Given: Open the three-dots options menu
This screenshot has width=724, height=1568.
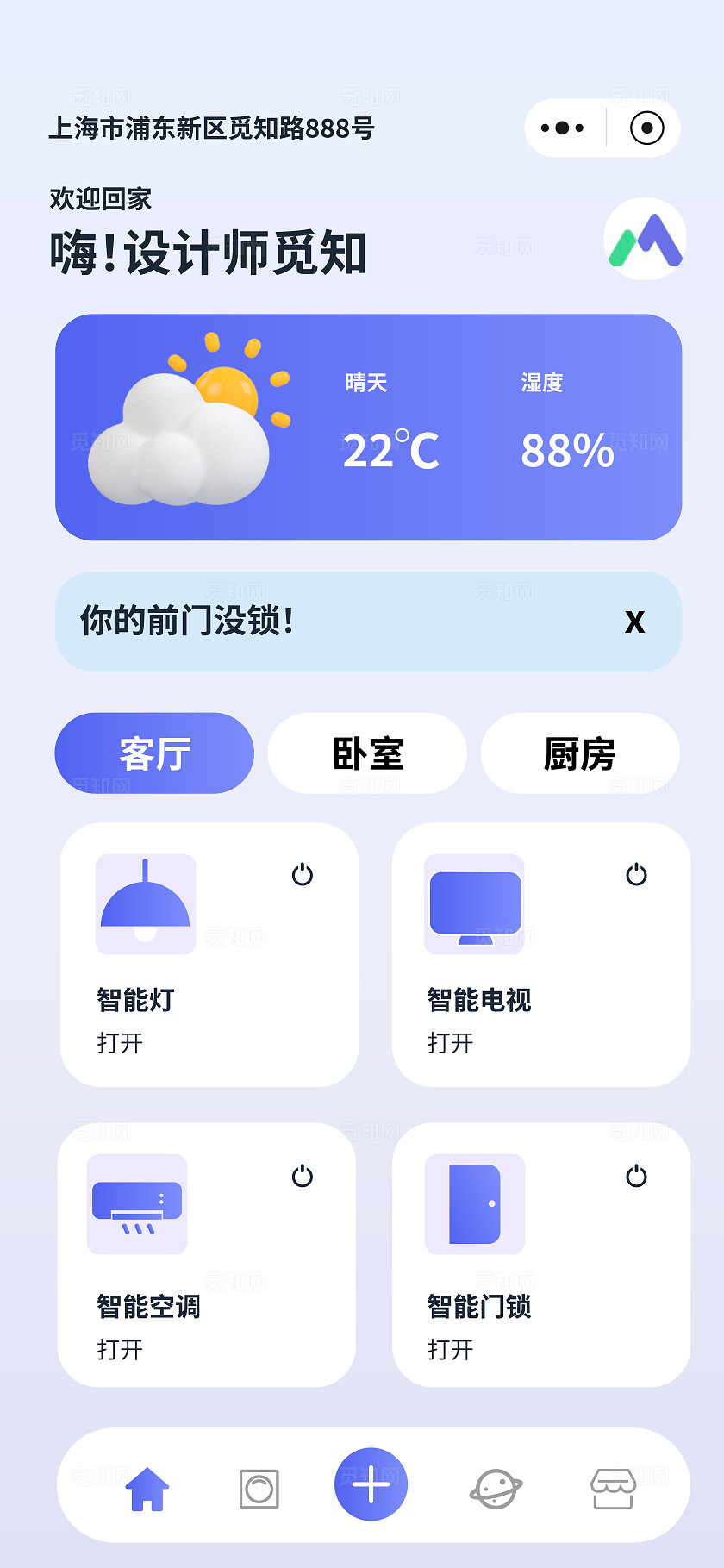Looking at the screenshot, I should pos(561,127).
